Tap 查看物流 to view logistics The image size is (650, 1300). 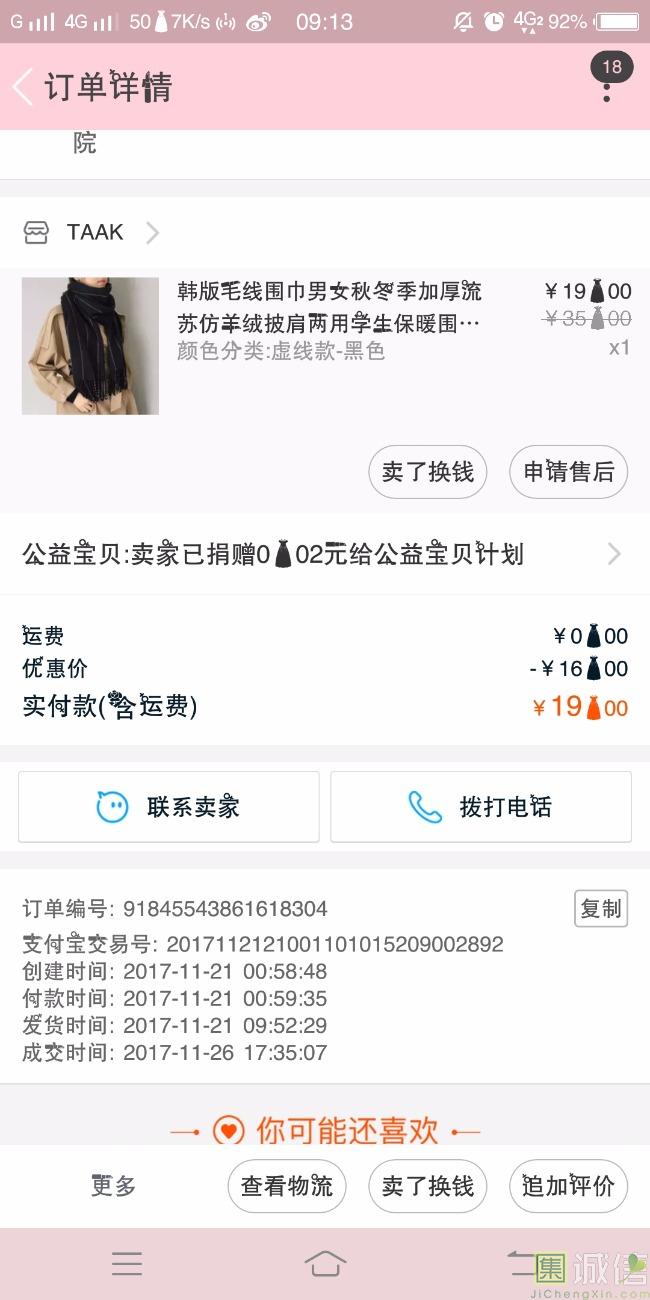tap(287, 1186)
